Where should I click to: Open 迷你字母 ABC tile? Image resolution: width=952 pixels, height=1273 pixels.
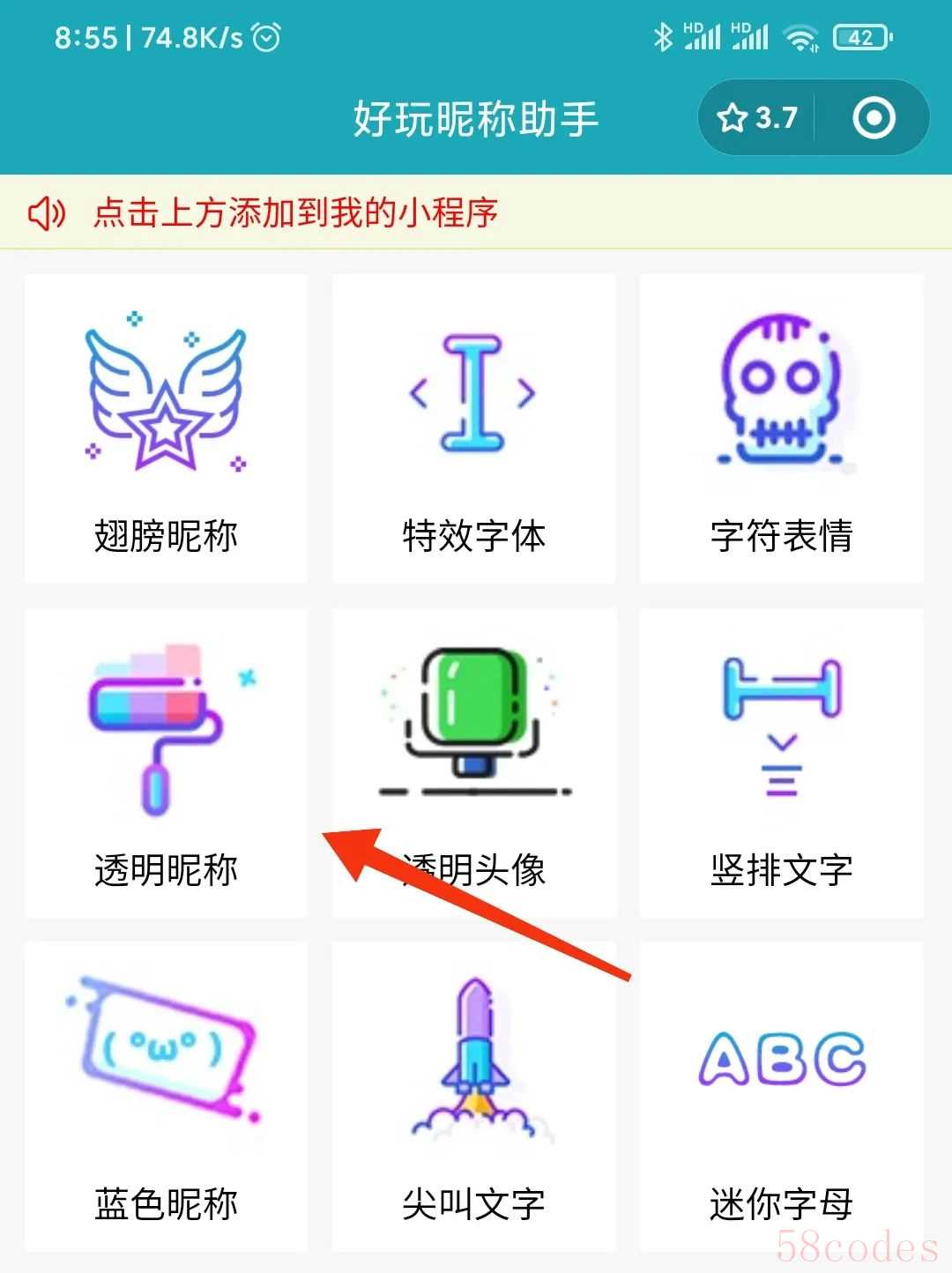click(781, 1096)
